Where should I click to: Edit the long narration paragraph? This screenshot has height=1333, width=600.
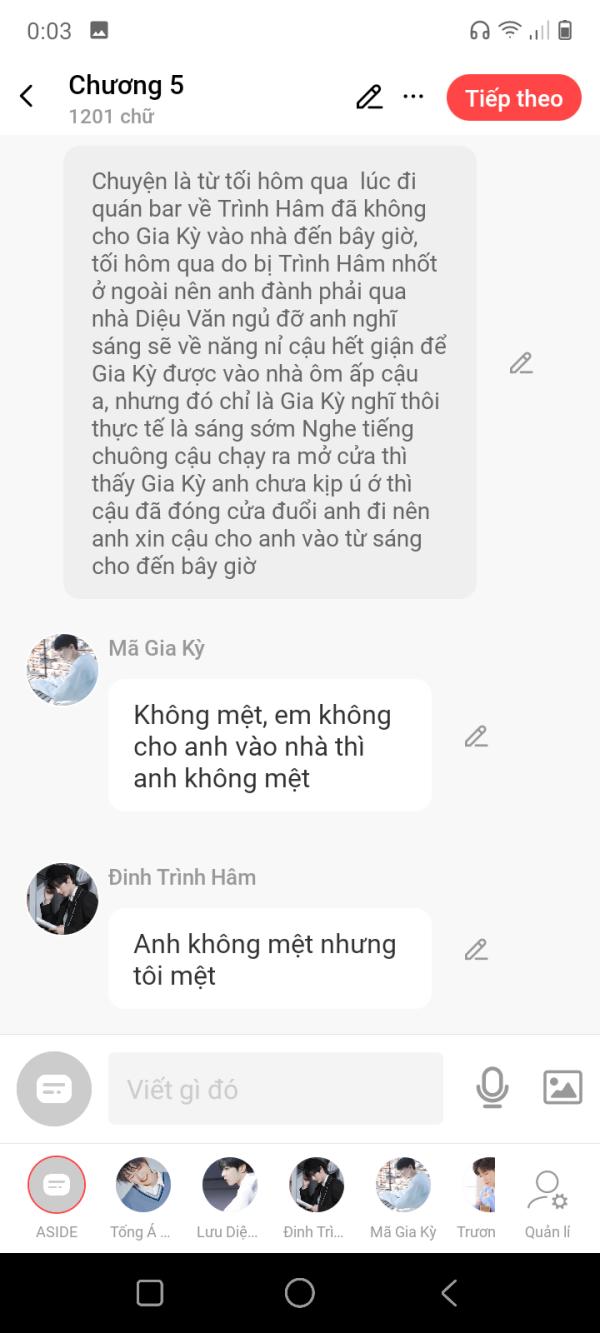[520, 364]
